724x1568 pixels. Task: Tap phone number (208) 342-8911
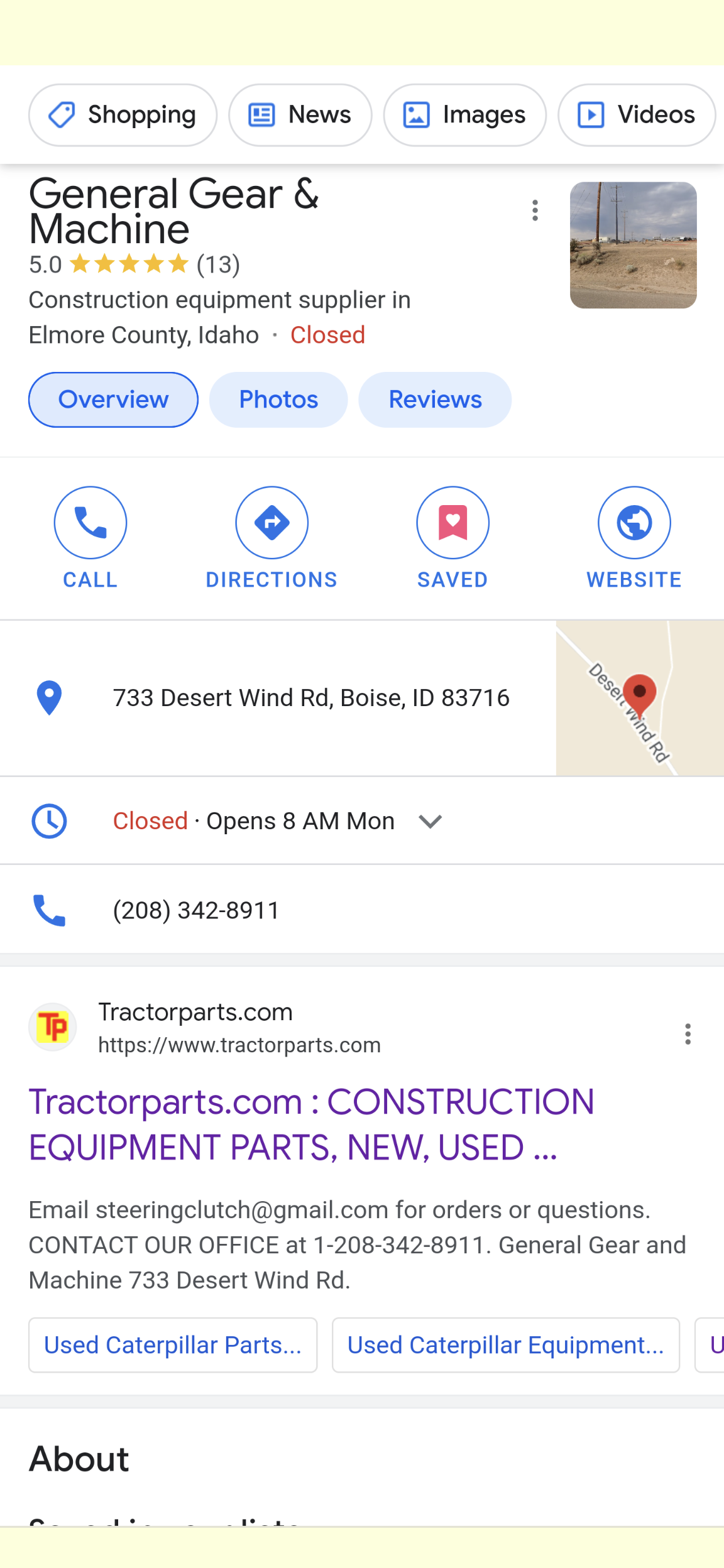click(x=196, y=910)
